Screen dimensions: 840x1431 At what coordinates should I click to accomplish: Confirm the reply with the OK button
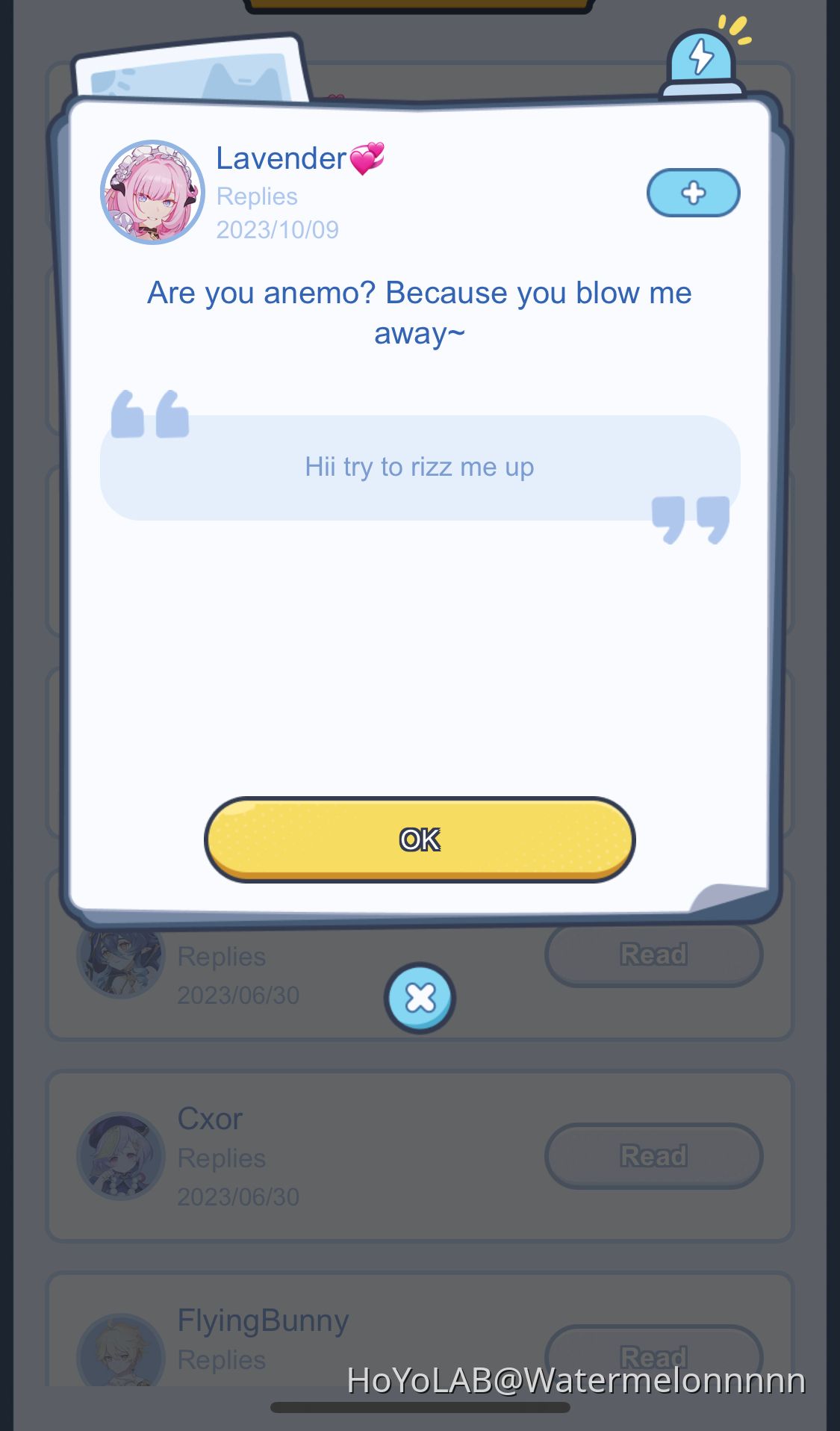pyautogui.click(x=420, y=839)
